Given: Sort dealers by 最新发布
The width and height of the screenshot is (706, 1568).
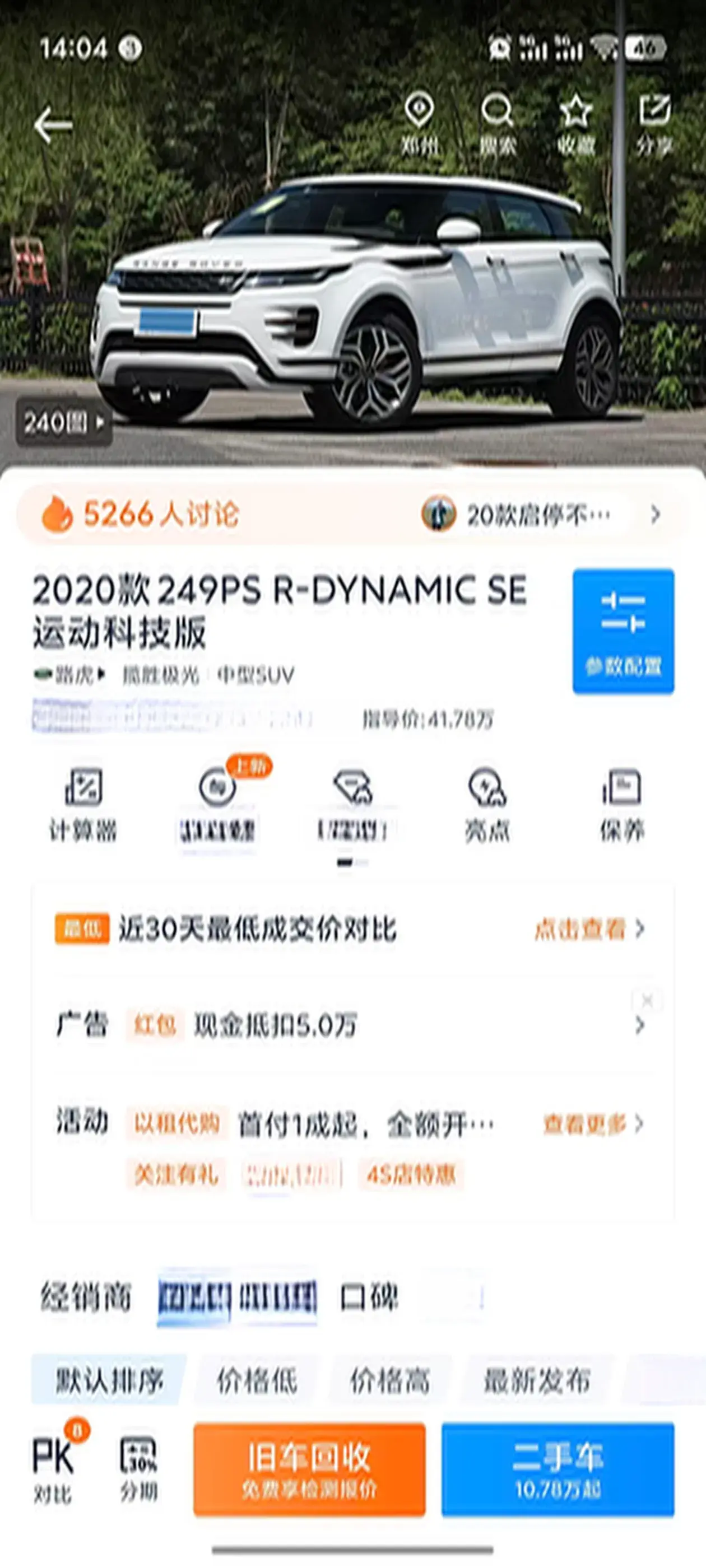Looking at the screenshot, I should (536, 1380).
